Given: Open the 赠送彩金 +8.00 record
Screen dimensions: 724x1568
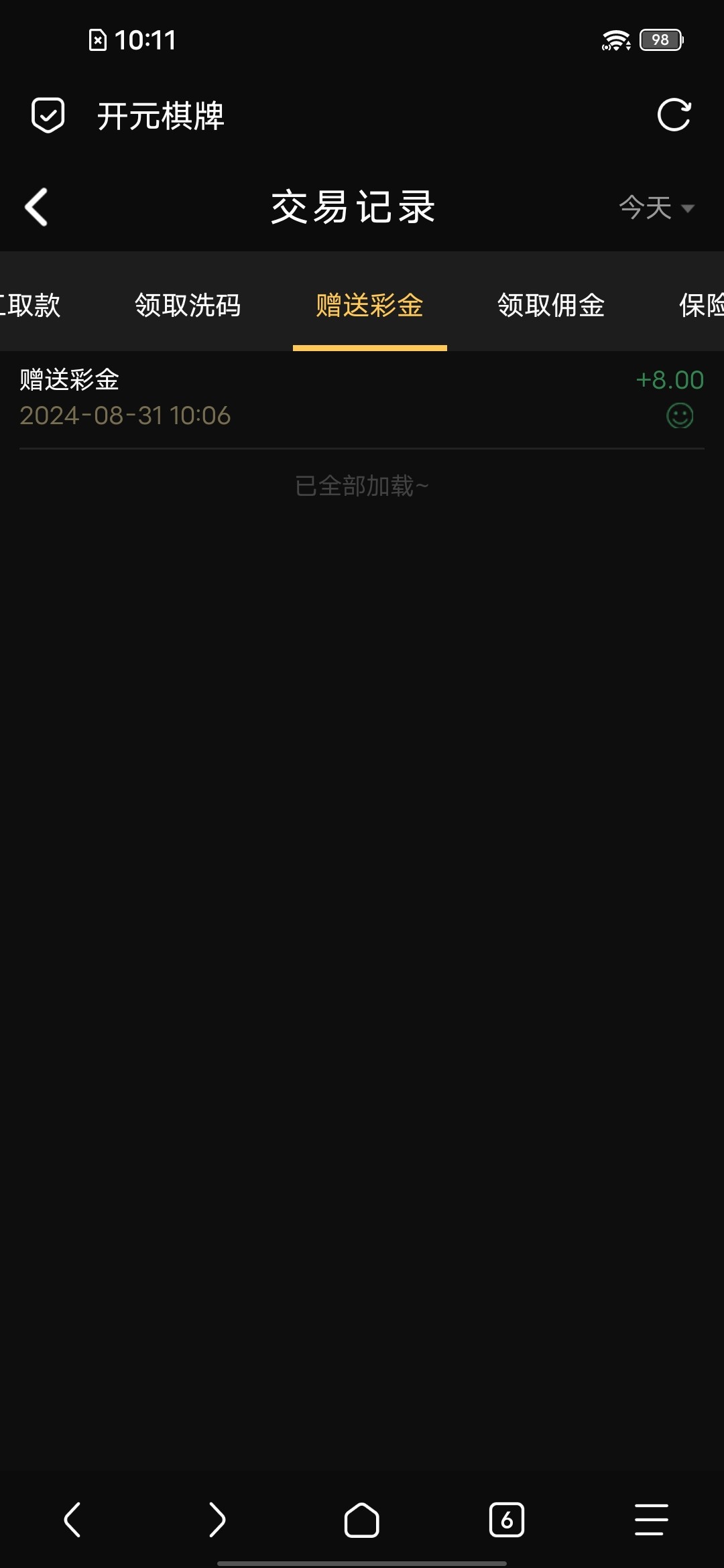Looking at the screenshot, I should (362, 398).
